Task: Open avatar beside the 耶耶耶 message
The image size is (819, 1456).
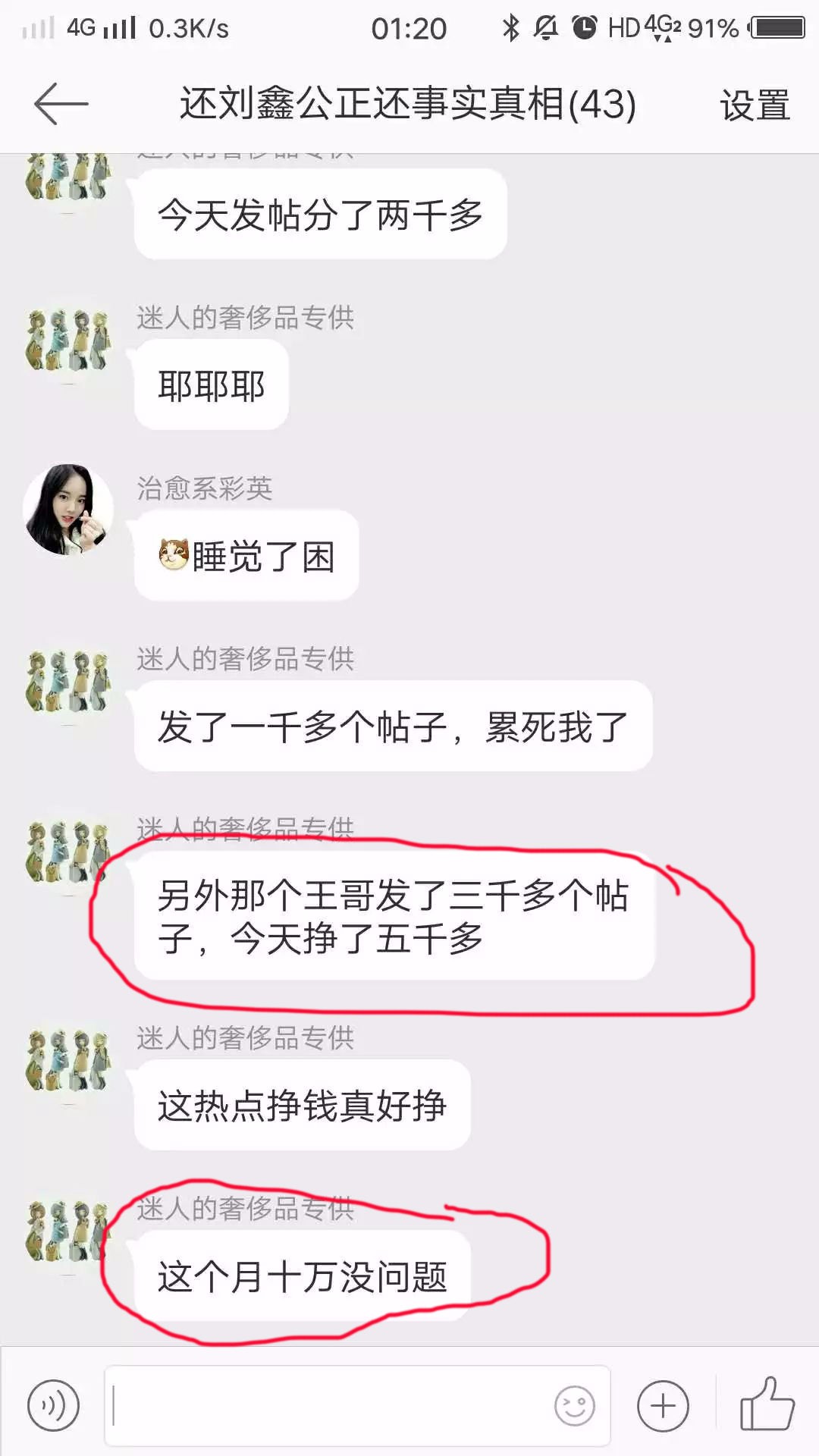Action: (x=68, y=340)
